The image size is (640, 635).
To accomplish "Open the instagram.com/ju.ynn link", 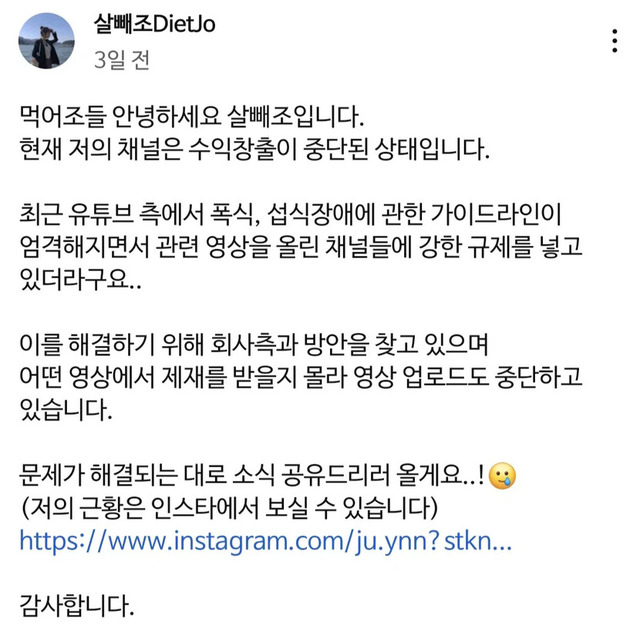I will click(265, 542).
